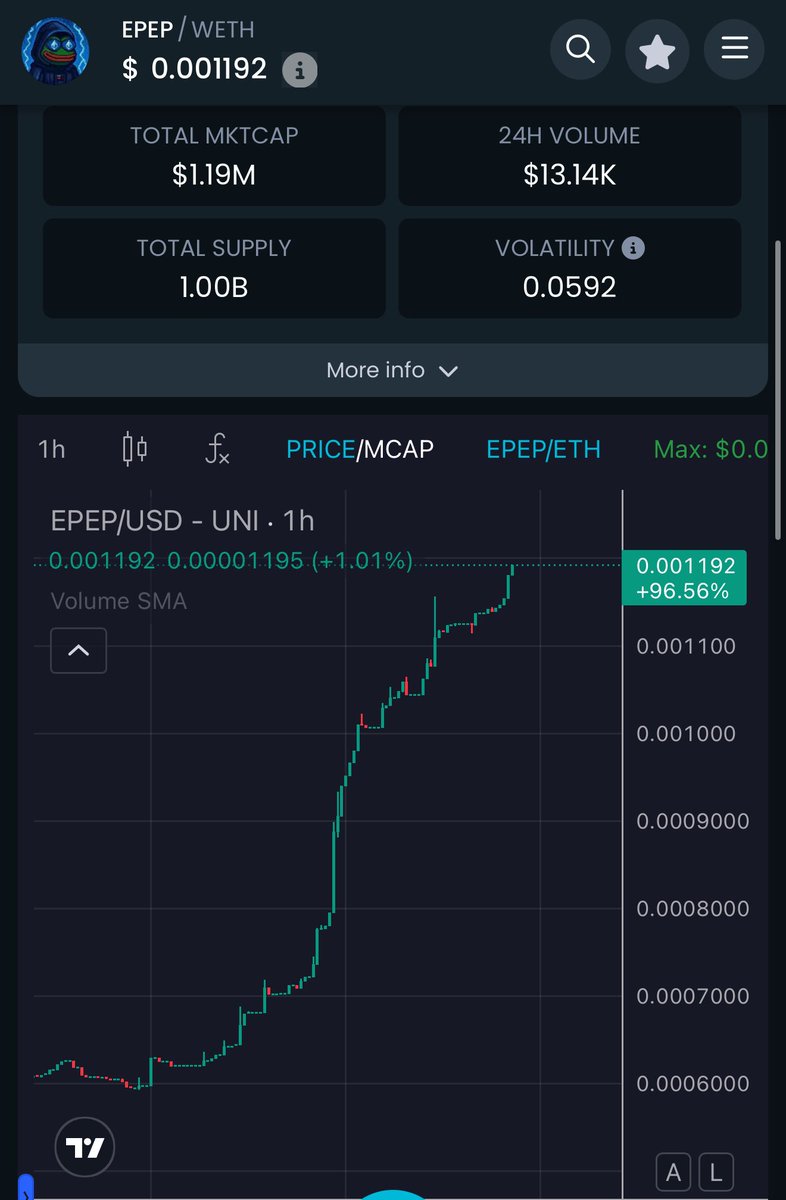Change the 1h chart interval
786x1200 pixels.
[51, 450]
